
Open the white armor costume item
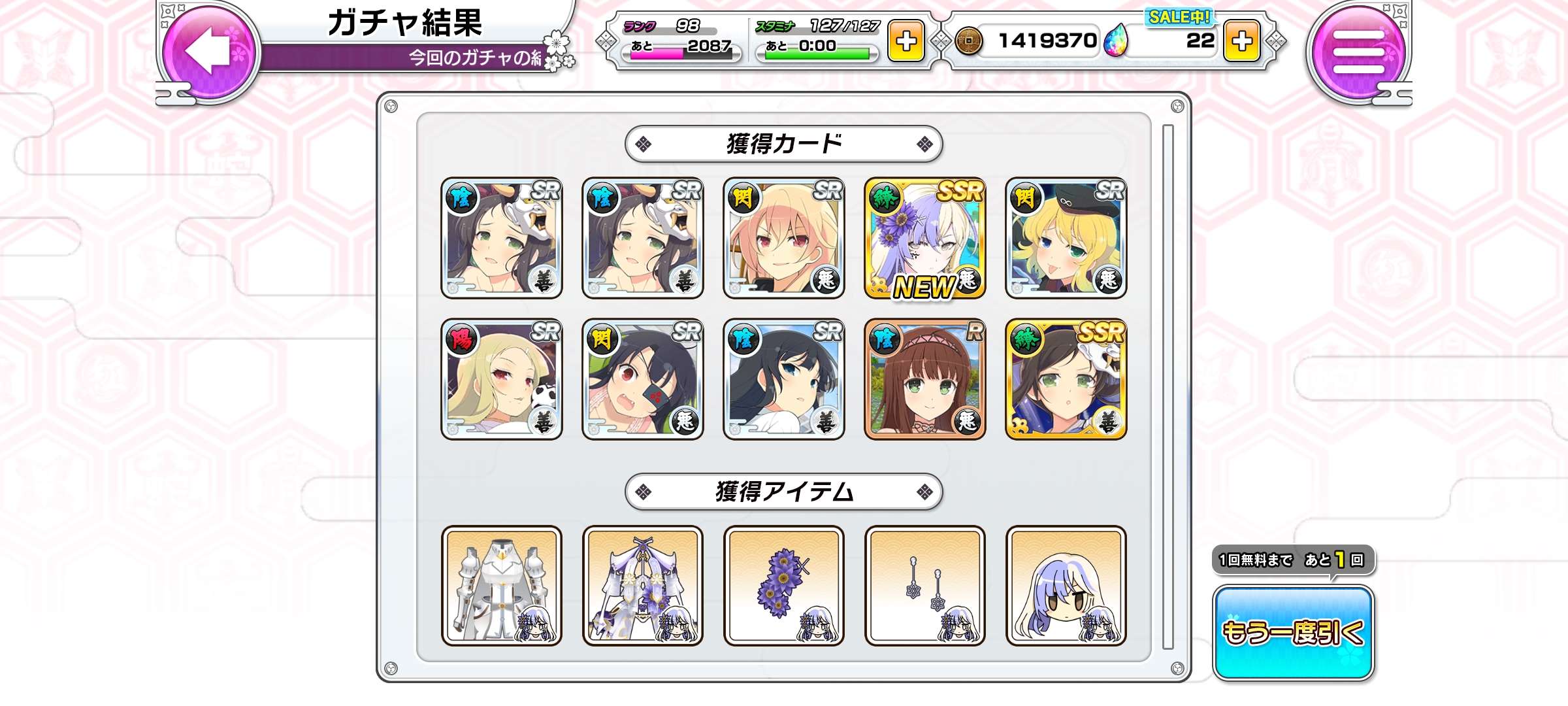(501, 586)
